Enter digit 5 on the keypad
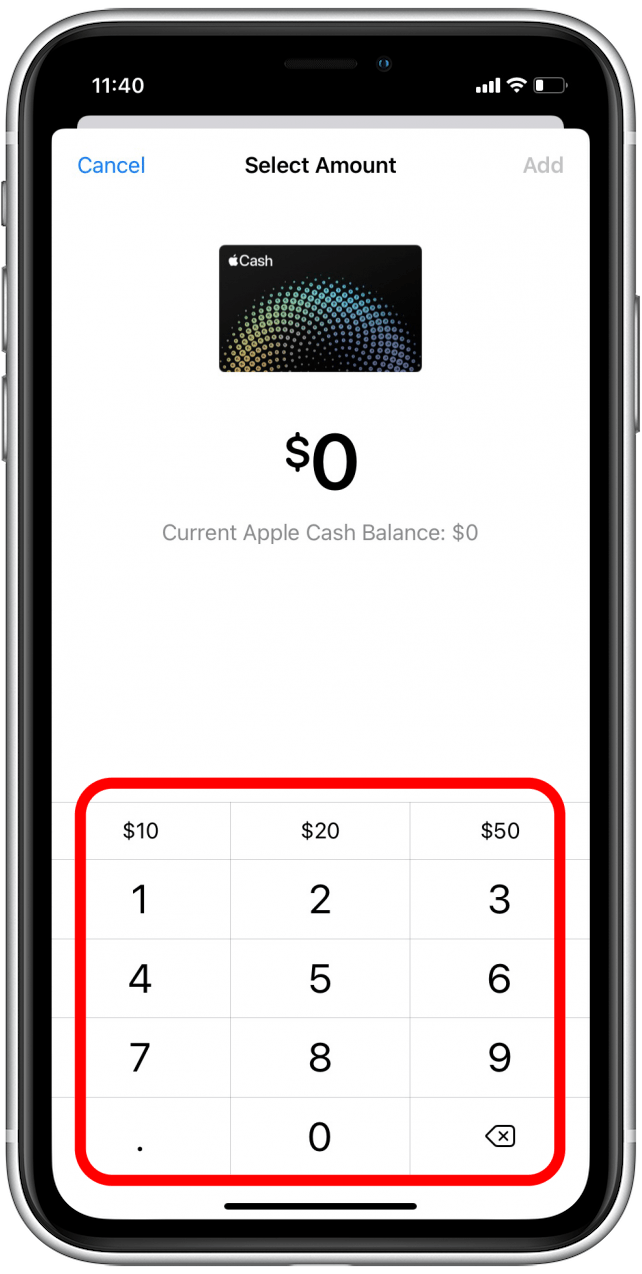 (320, 979)
